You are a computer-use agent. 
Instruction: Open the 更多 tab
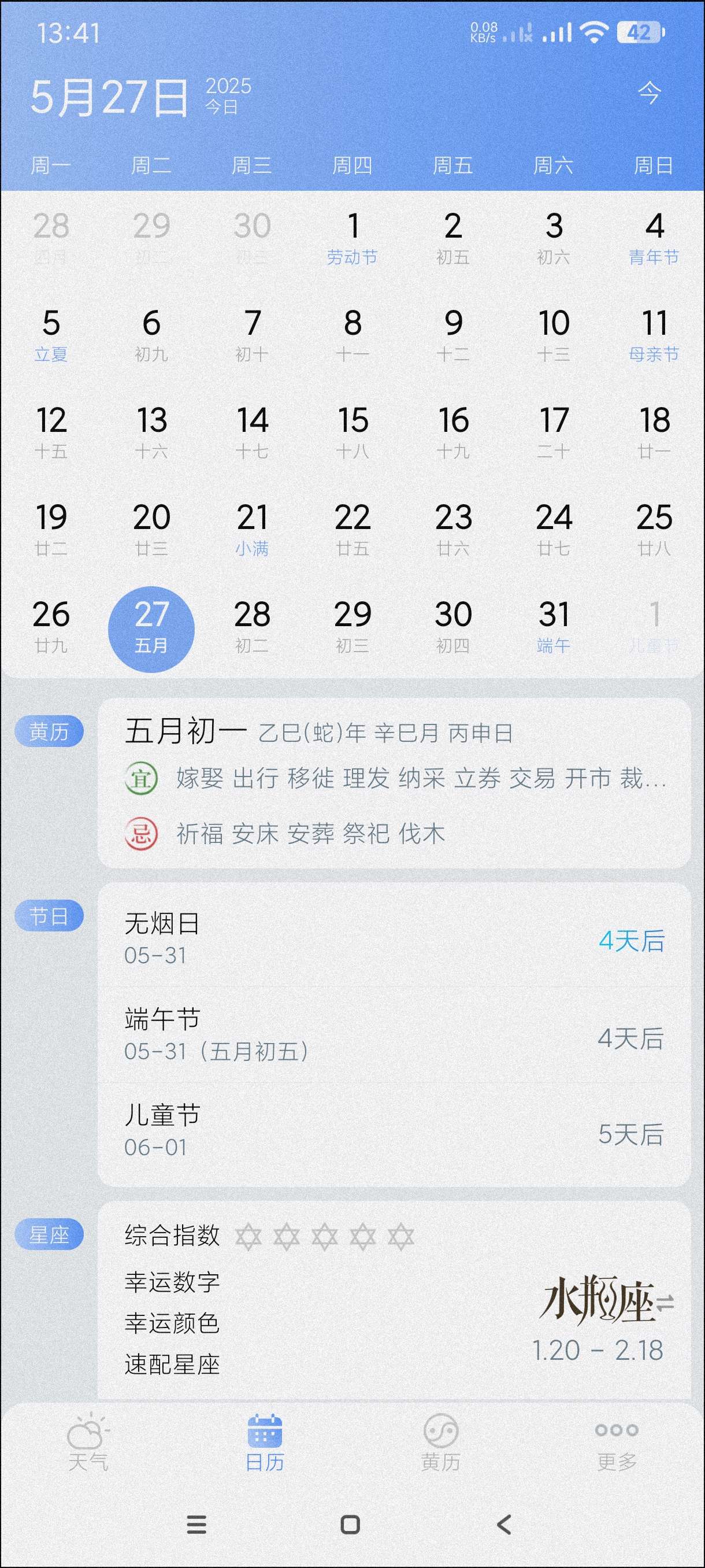616,1441
